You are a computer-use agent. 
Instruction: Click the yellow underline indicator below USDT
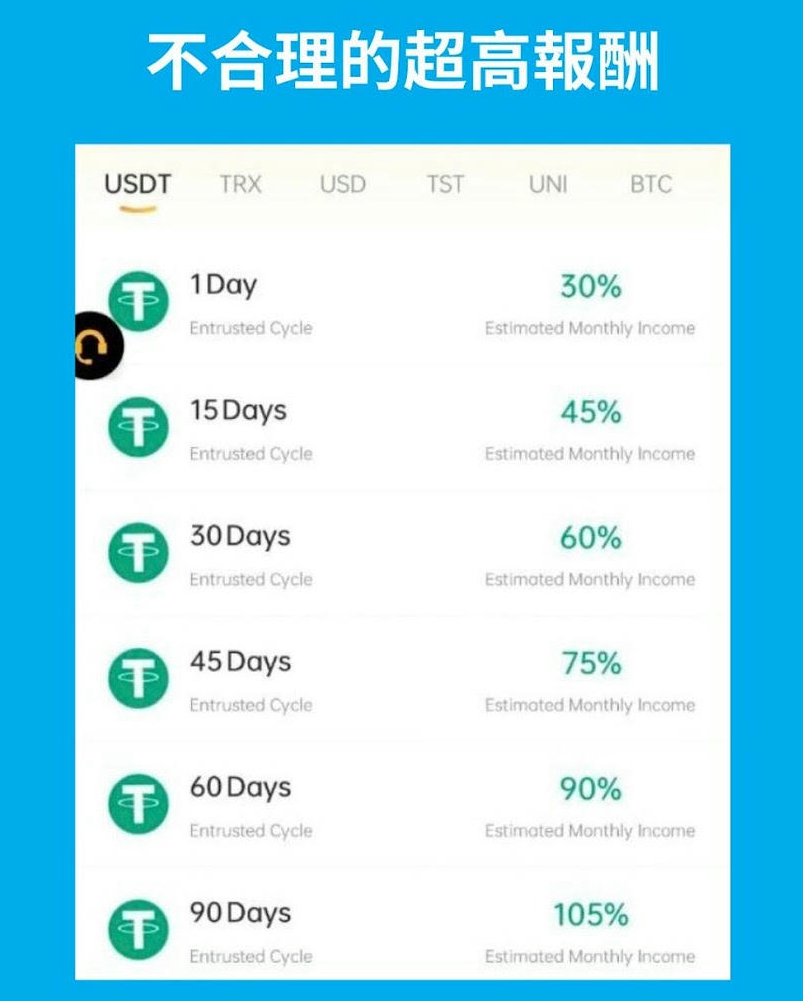(136, 207)
